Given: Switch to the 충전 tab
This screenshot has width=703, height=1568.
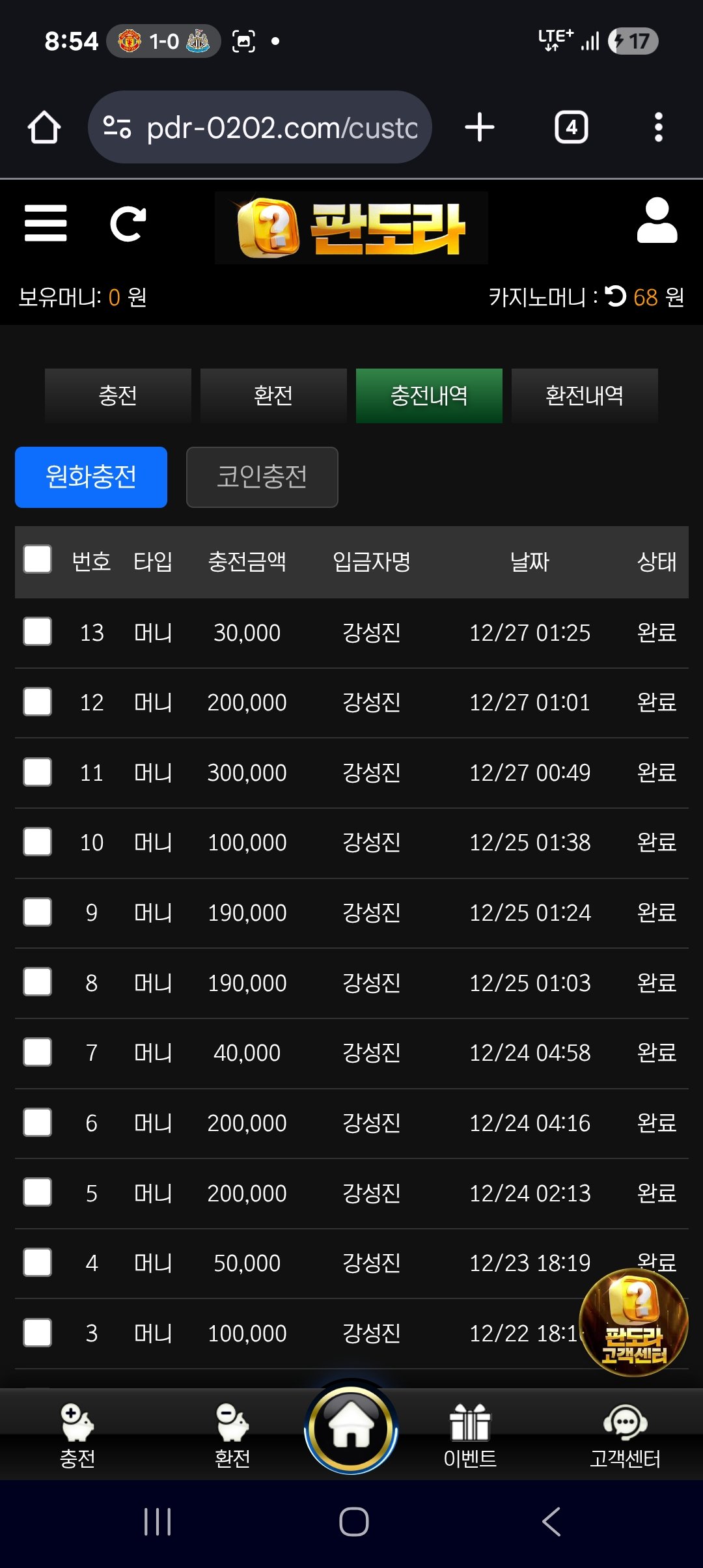Looking at the screenshot, I should 118,395.
